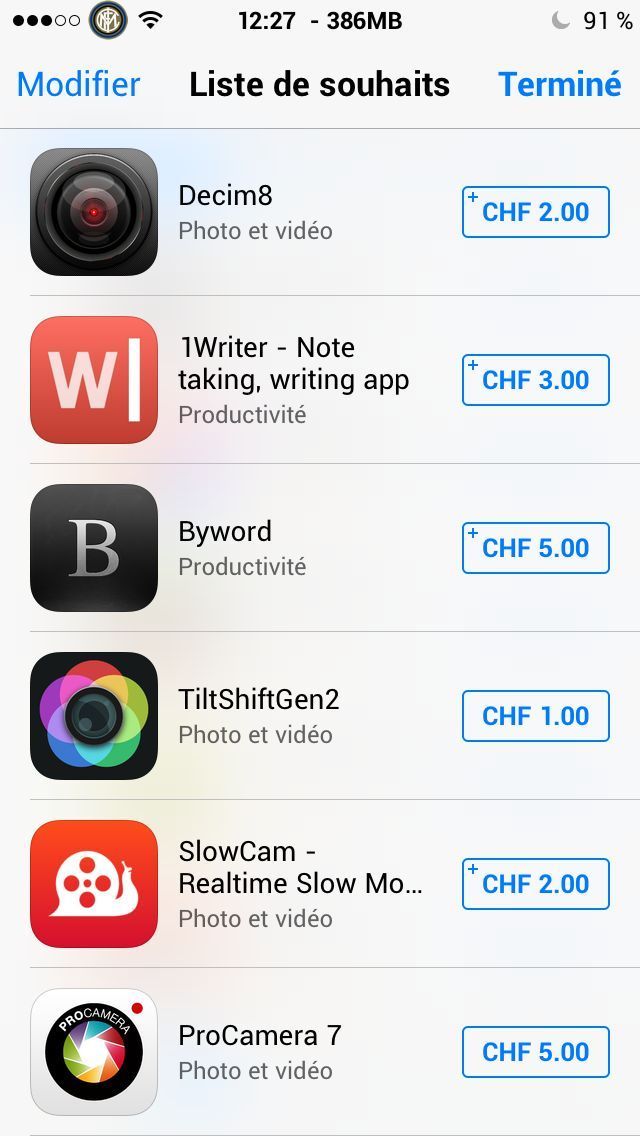Buy Decim8 for CHF 2.00
640x1136 pixels.
point(535,212)
